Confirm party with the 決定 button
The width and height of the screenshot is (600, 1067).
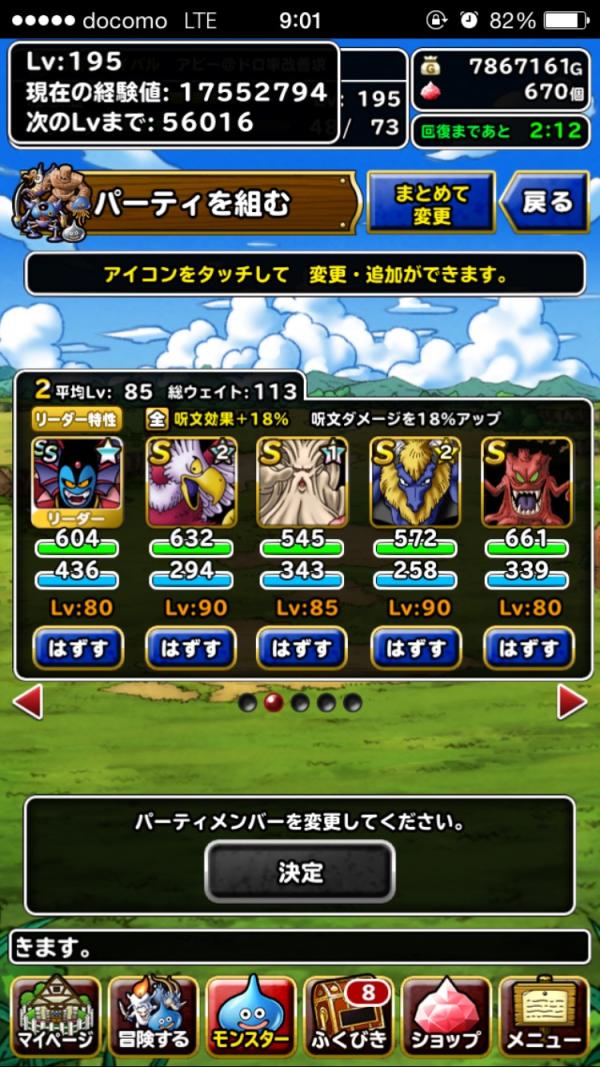point(300,871)
